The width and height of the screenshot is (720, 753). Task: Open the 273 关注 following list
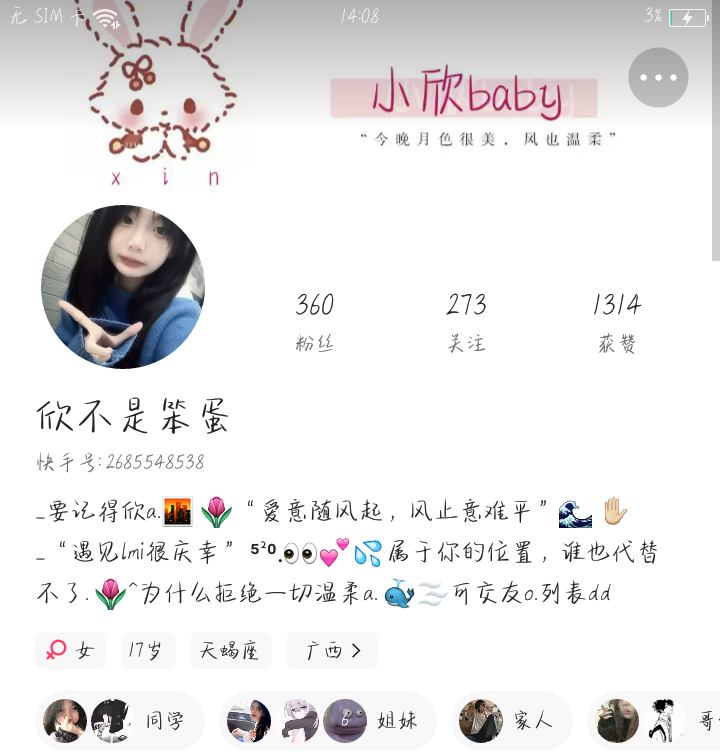point(466,322)
